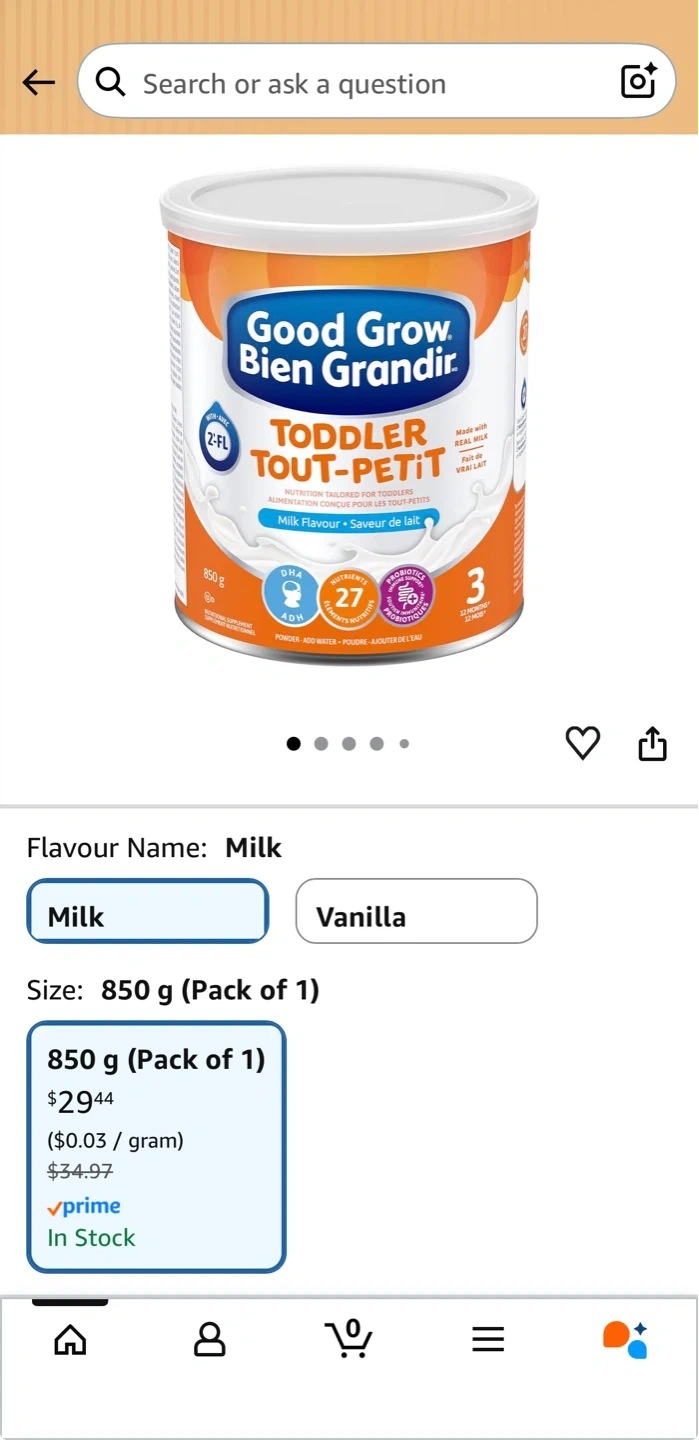This screenshot has height=1440, width=699.
Task: Choose the Vanilla flavour
Action: click(416, 912)
